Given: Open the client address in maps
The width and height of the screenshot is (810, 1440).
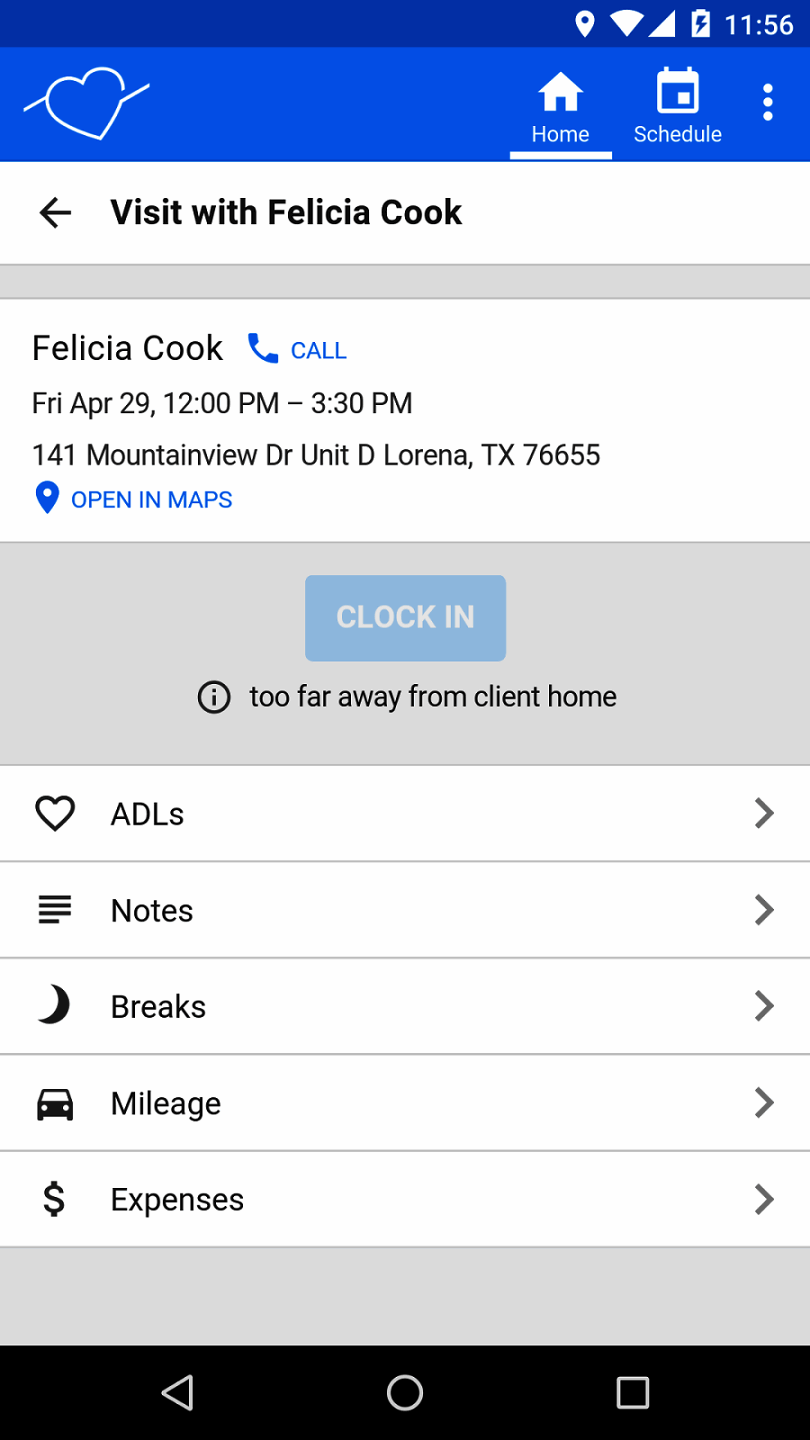Looking at the screenshot, I should click(133, 499).
